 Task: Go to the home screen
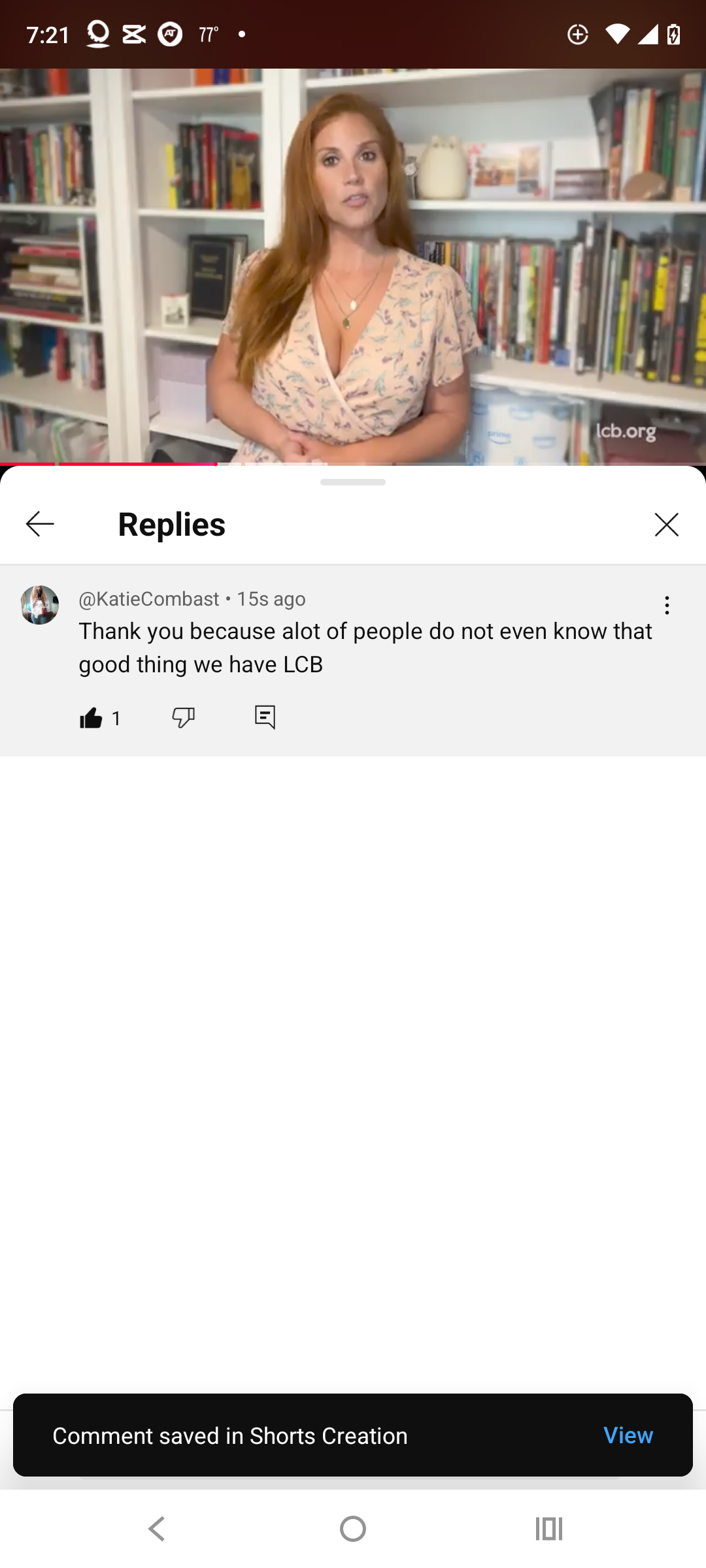coord(353,1529)
